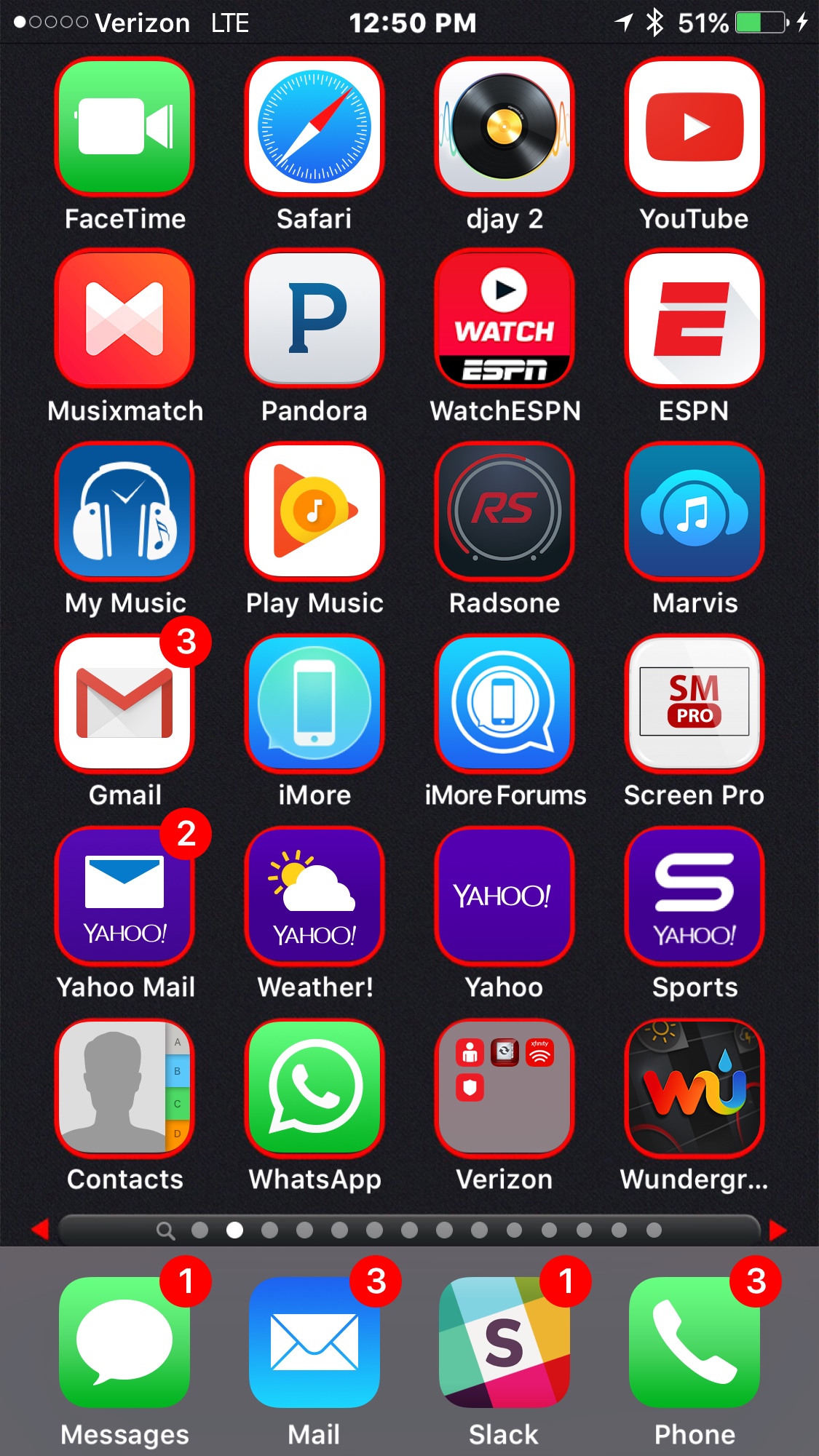Open Slack from the dock
The height and width of the screenshot is (1456, 819).
(504, 1342)
